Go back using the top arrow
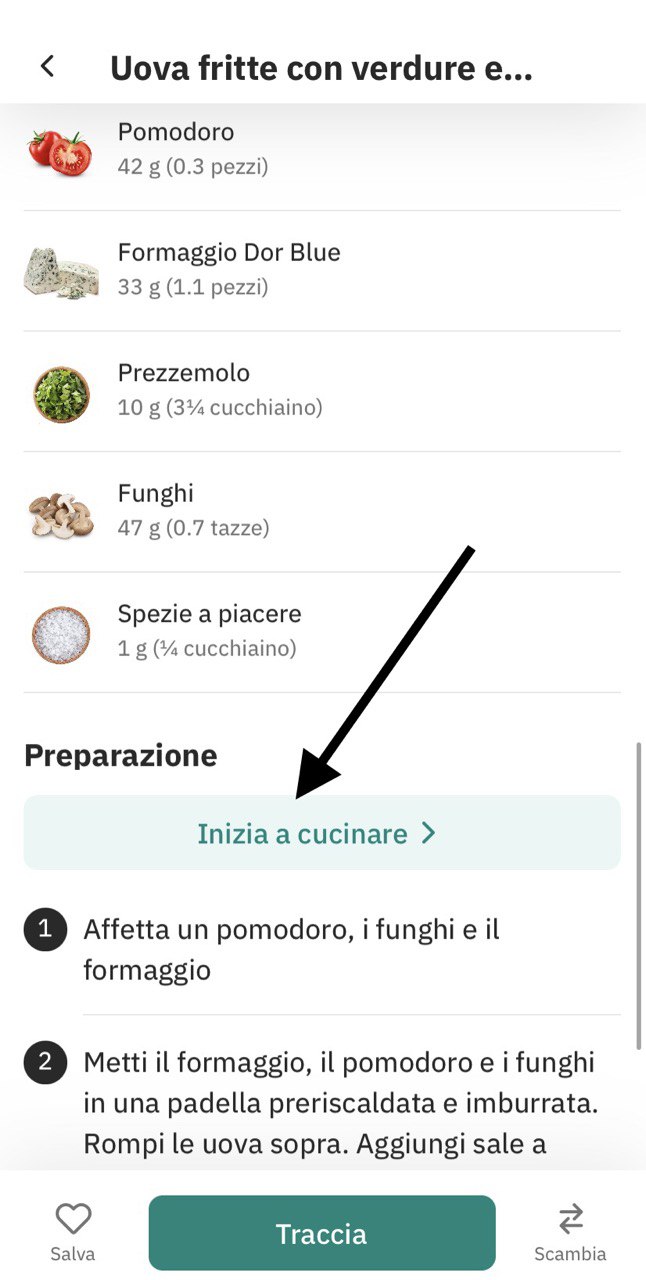 (x=47, y=66)
